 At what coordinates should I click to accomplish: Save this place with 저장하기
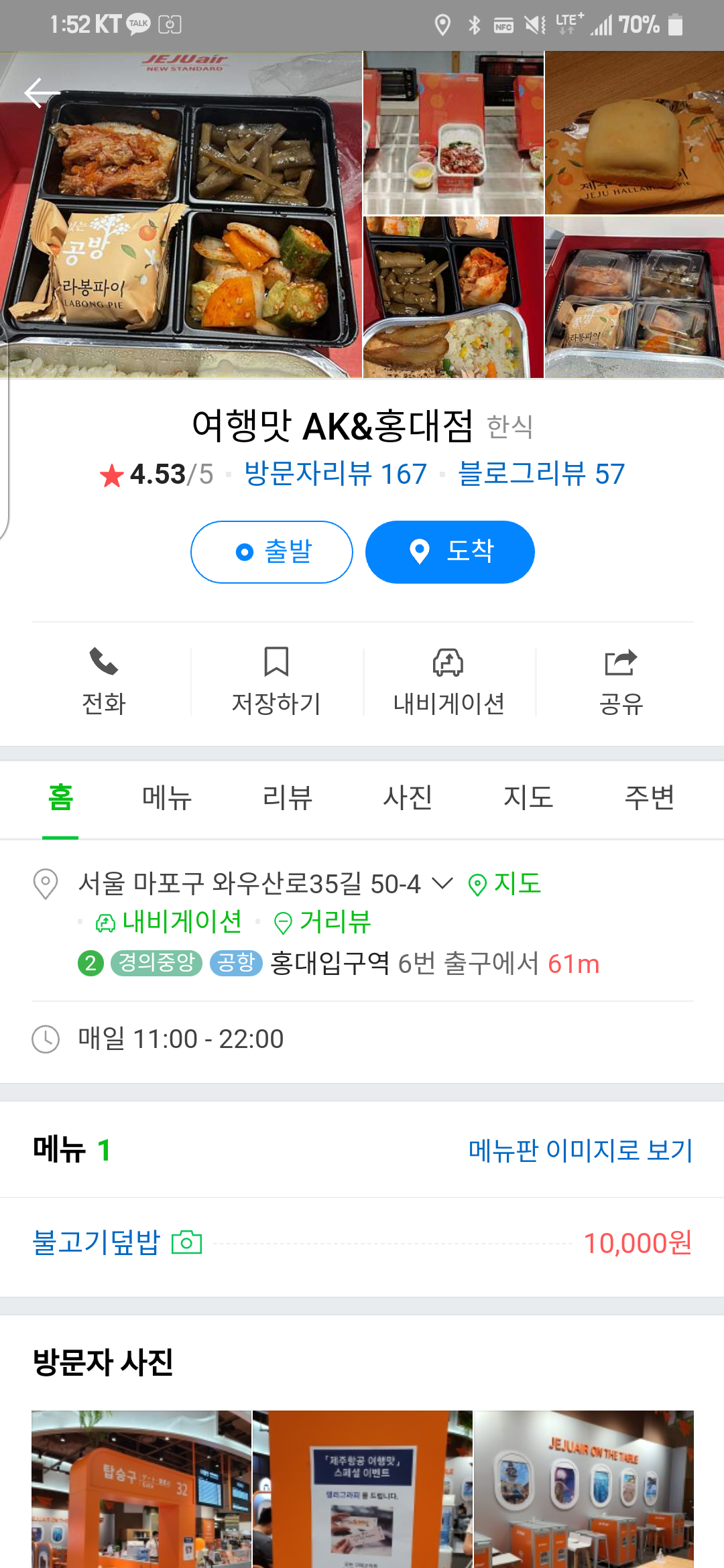pos(276,681)
